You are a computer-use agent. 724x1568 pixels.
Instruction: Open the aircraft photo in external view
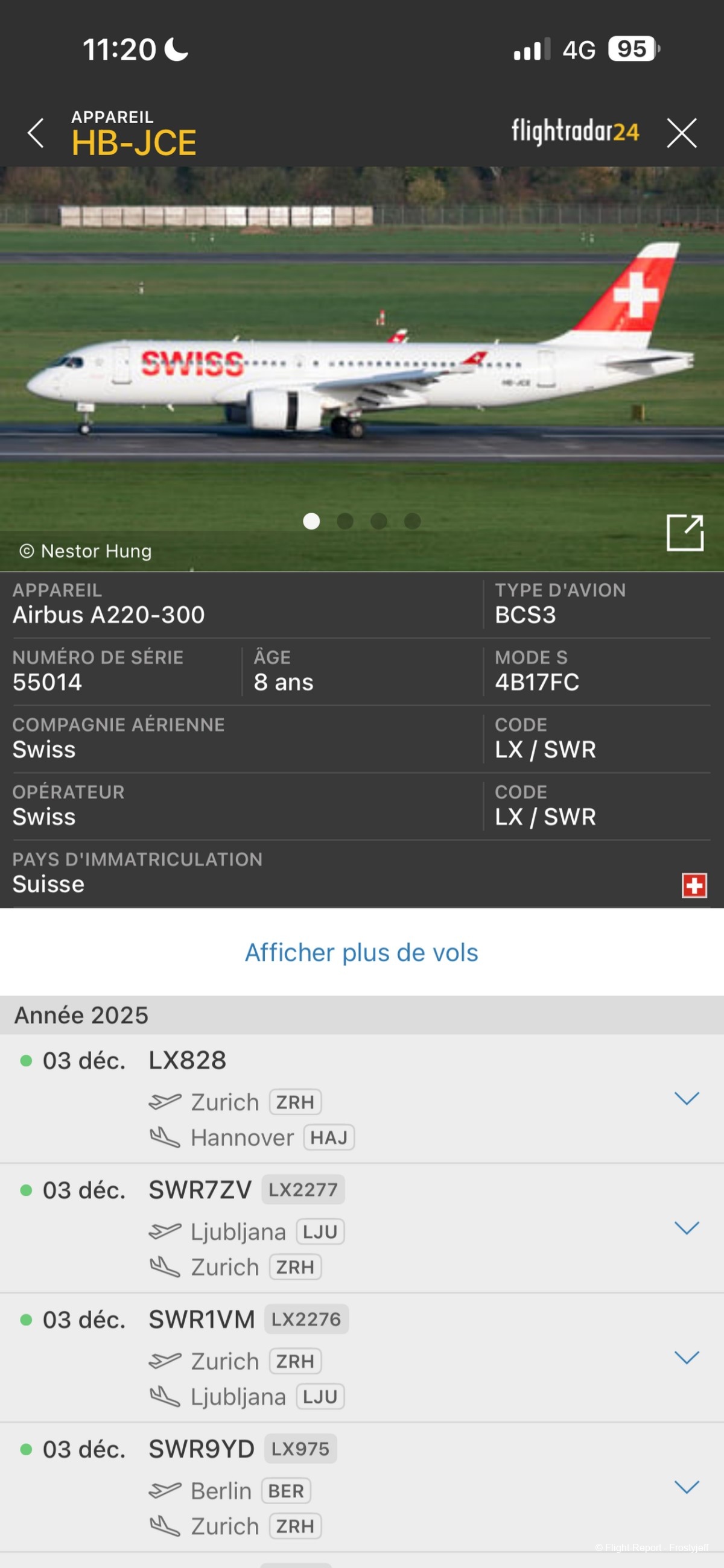coord(684,533)
